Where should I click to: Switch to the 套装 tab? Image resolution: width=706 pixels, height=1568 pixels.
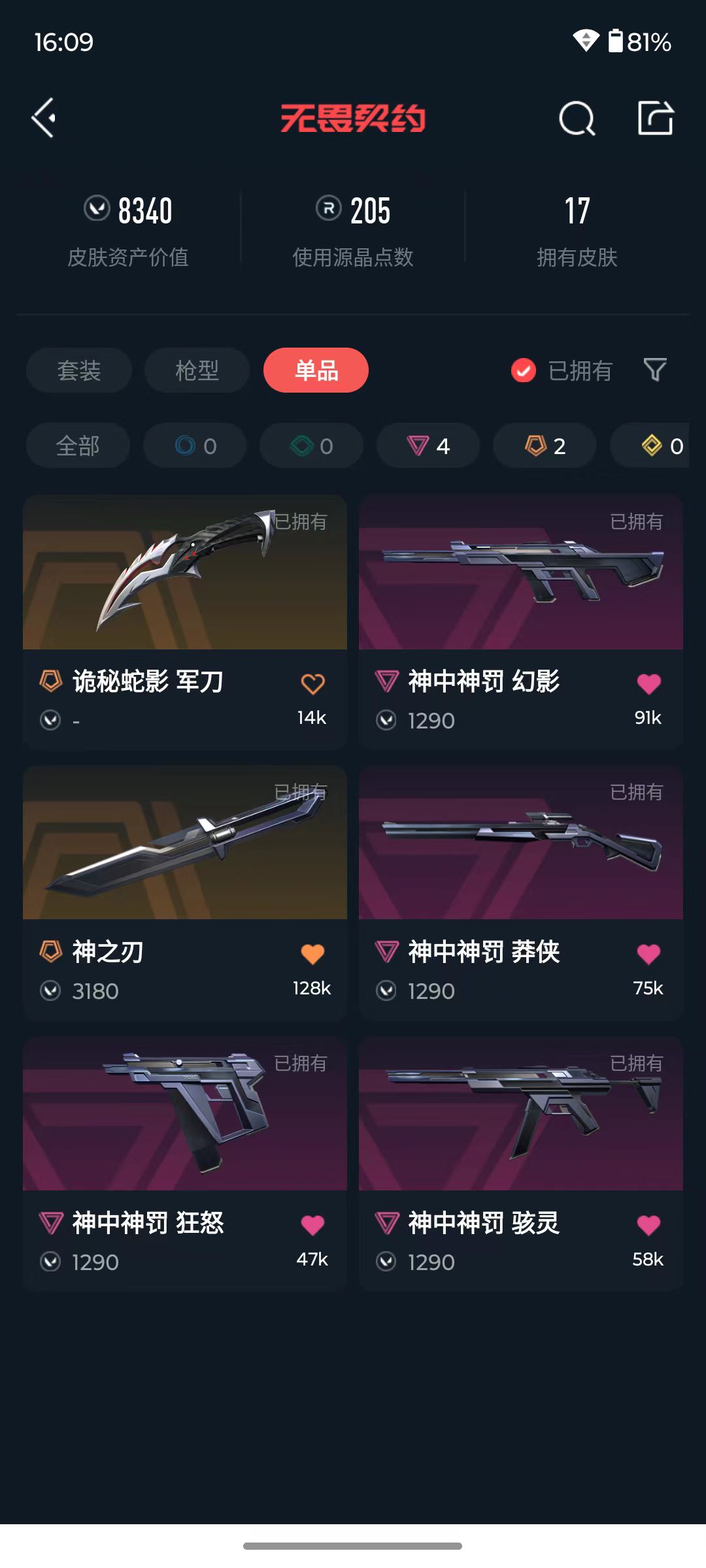pos(79,370)
